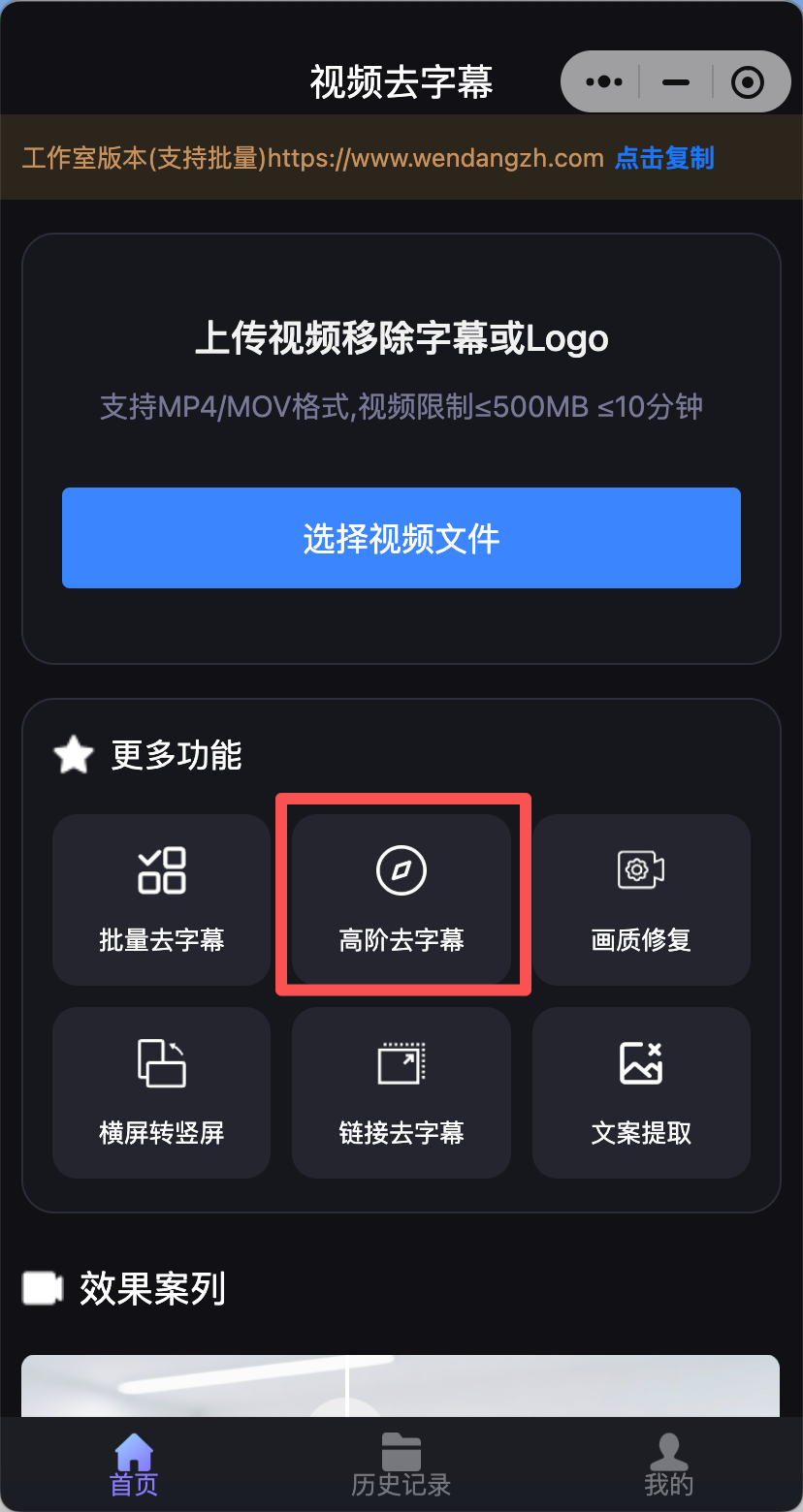Switch to the 首页 tab
Image resolution: width=803 pixels, height=1512 pixels.
(x=134, y=1465)
